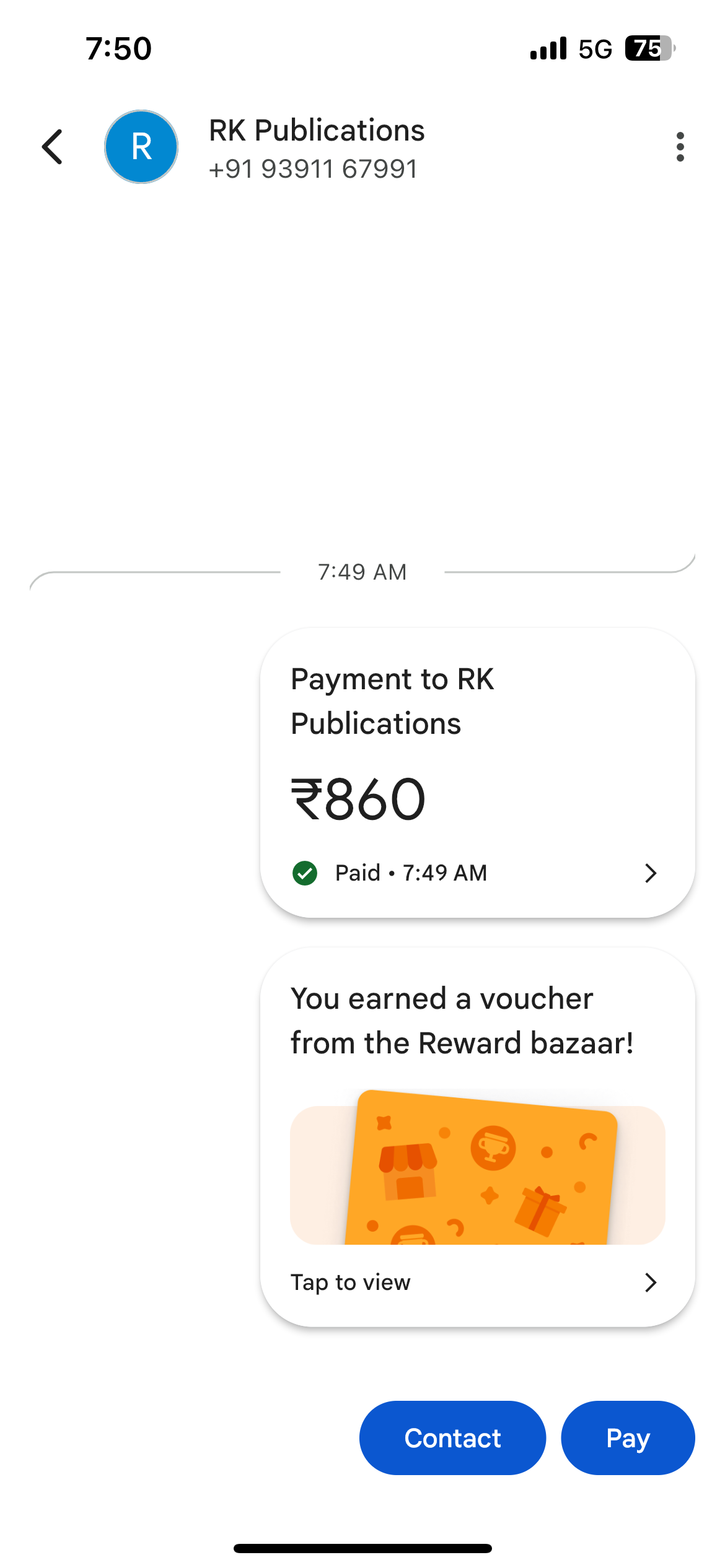Viewport: 725px width, 1568px height.
Task: Go back using the back arrow
Action: point(53,147)
